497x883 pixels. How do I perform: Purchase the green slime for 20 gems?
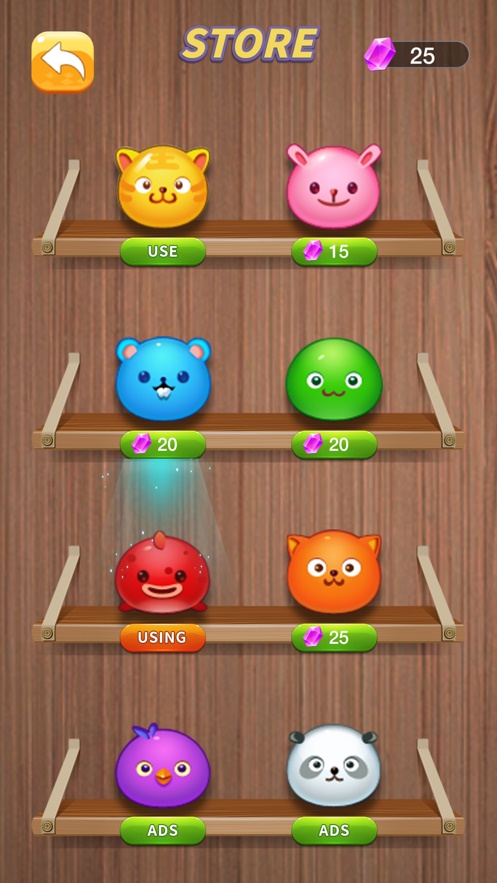point(334,444)
